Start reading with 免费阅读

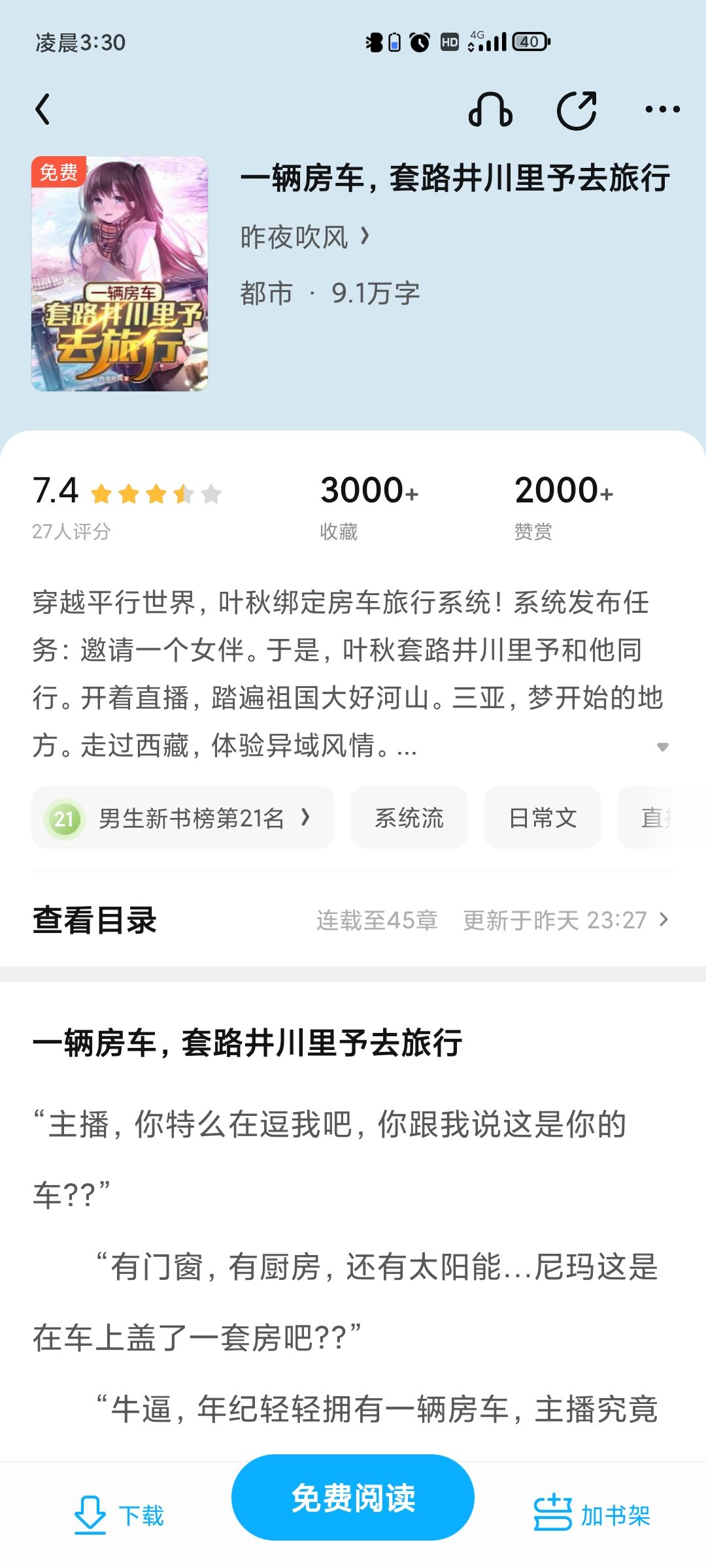[x=353, y=1497]
